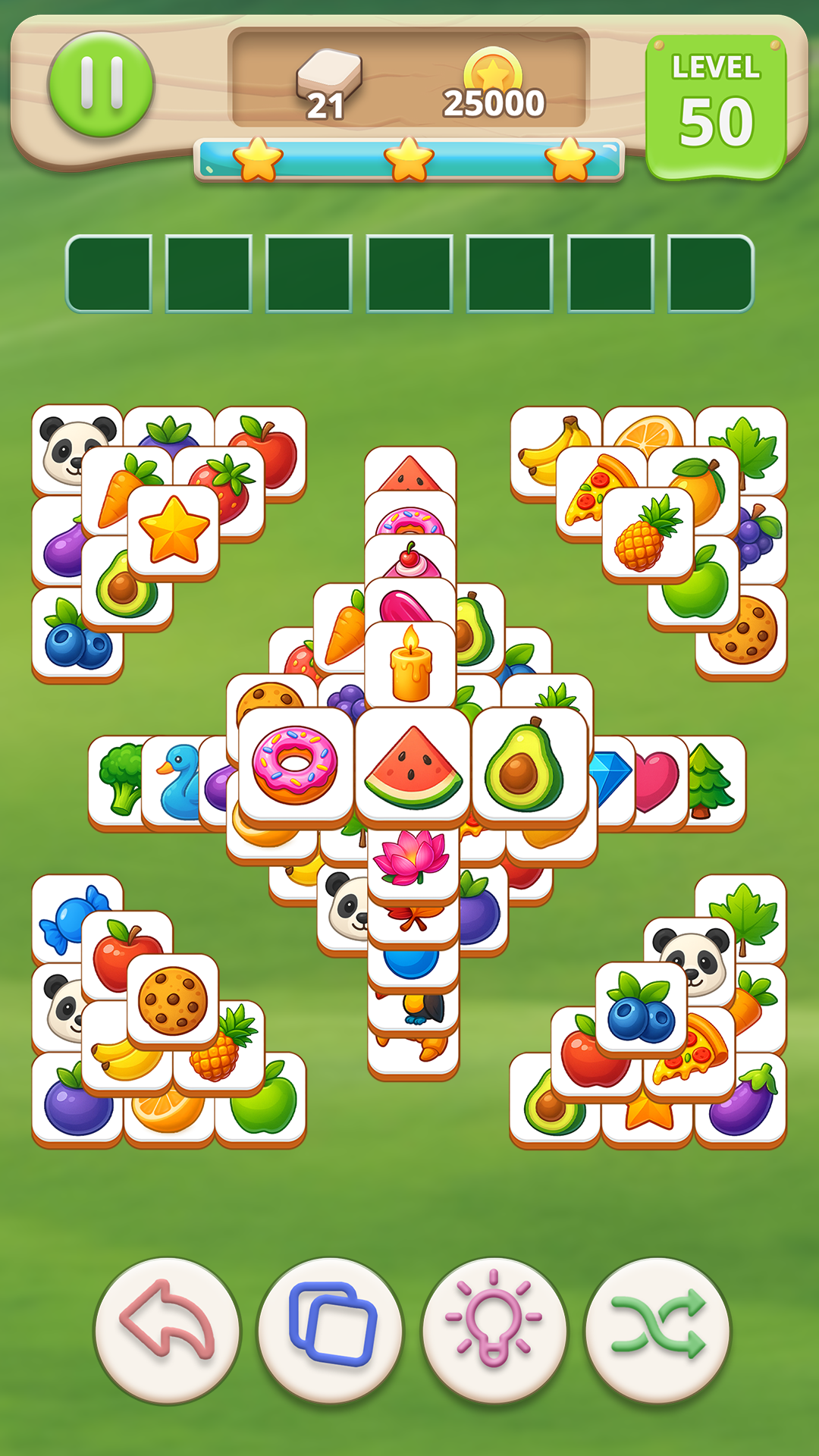Undo the last move
Screen dimensions: 819x1456
pos(167,1329)
